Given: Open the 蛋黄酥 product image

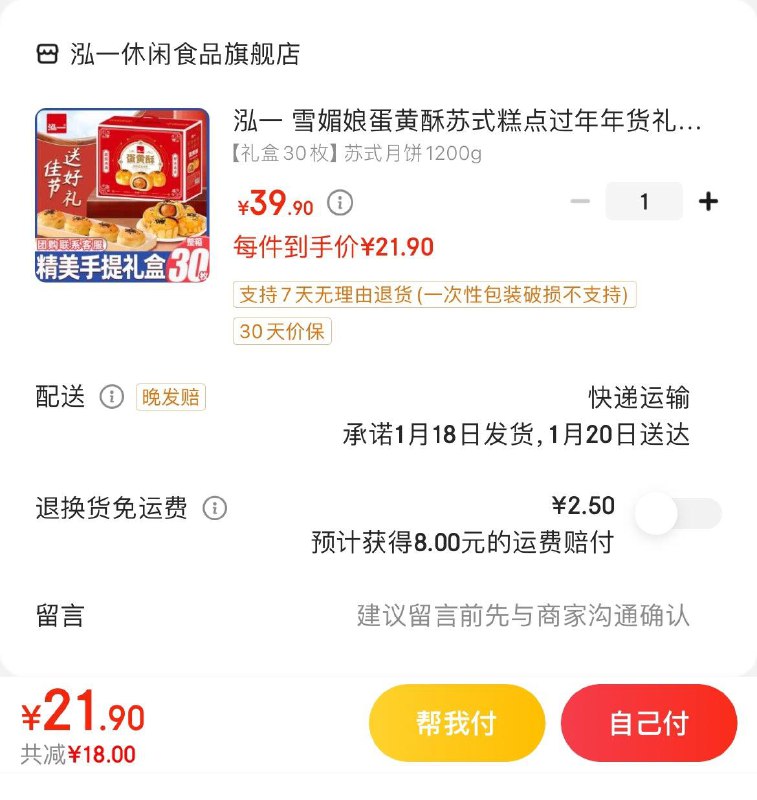Looking at the screenshot, I should coord(122,195).
